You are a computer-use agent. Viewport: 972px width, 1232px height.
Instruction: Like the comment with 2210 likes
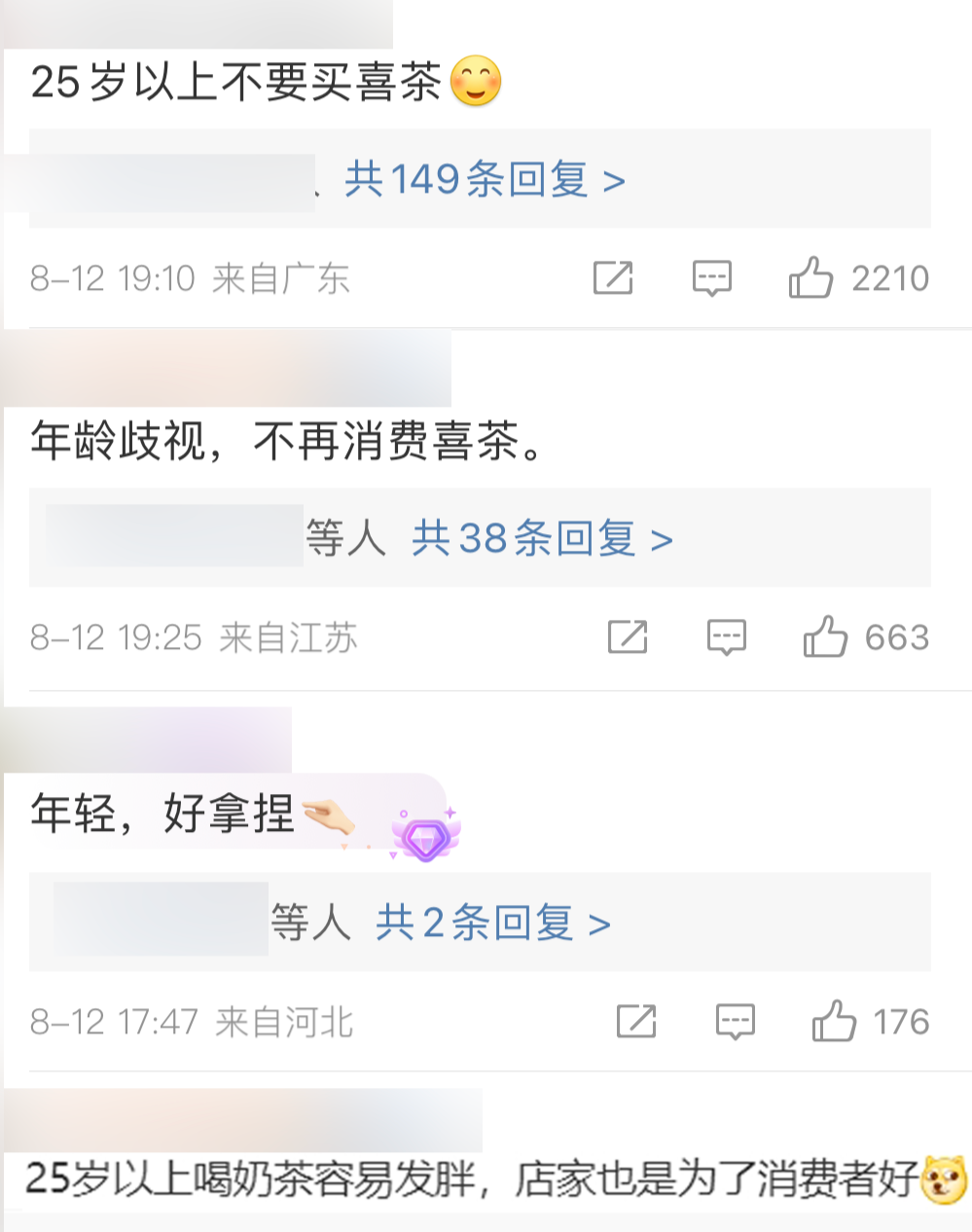(x=810, y=278)
